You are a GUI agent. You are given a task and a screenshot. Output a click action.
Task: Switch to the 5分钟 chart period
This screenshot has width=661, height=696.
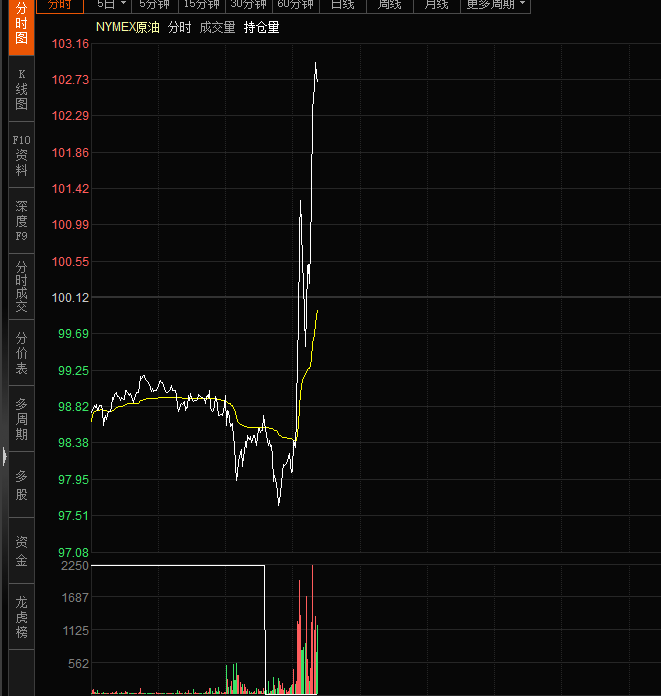click(155, 5)
